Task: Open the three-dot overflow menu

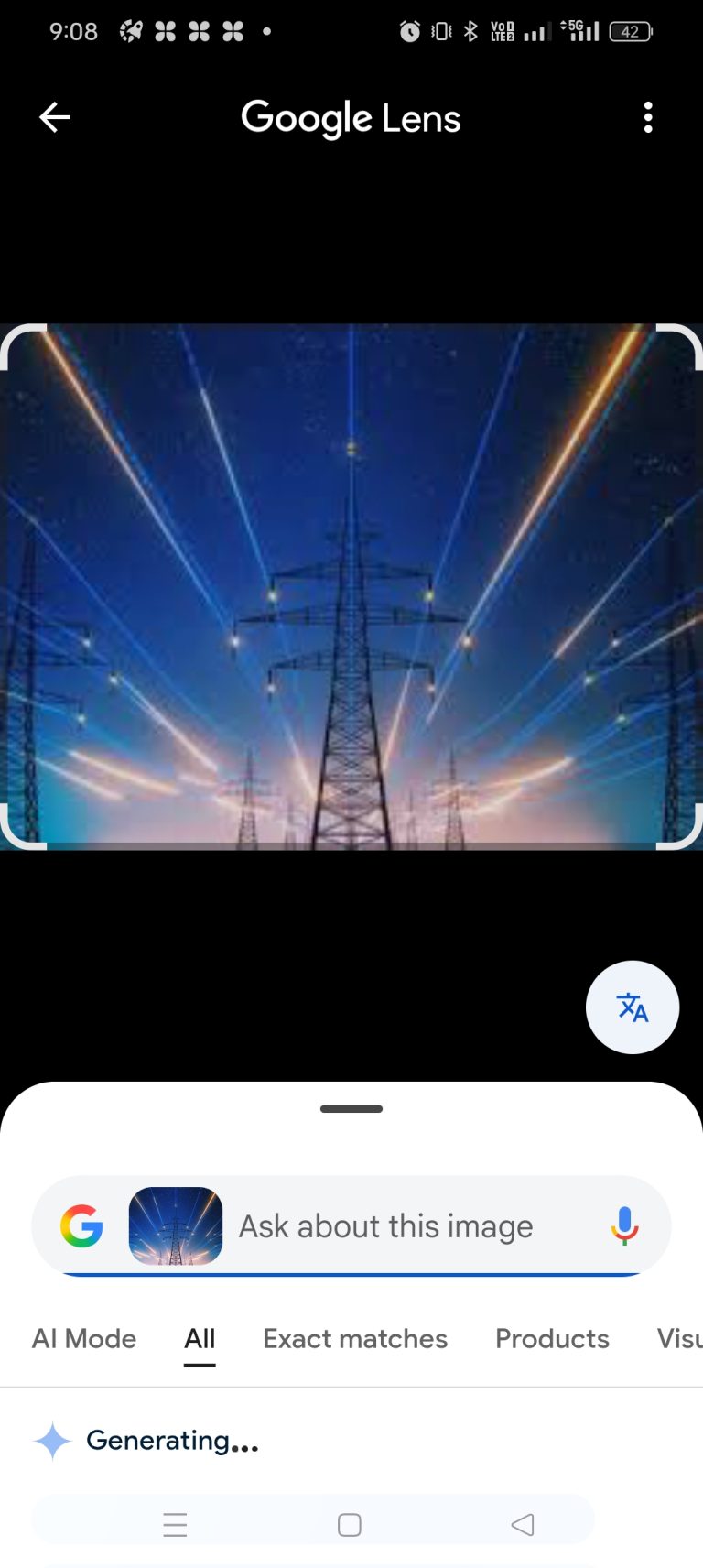Action: [x=648, y=117]
